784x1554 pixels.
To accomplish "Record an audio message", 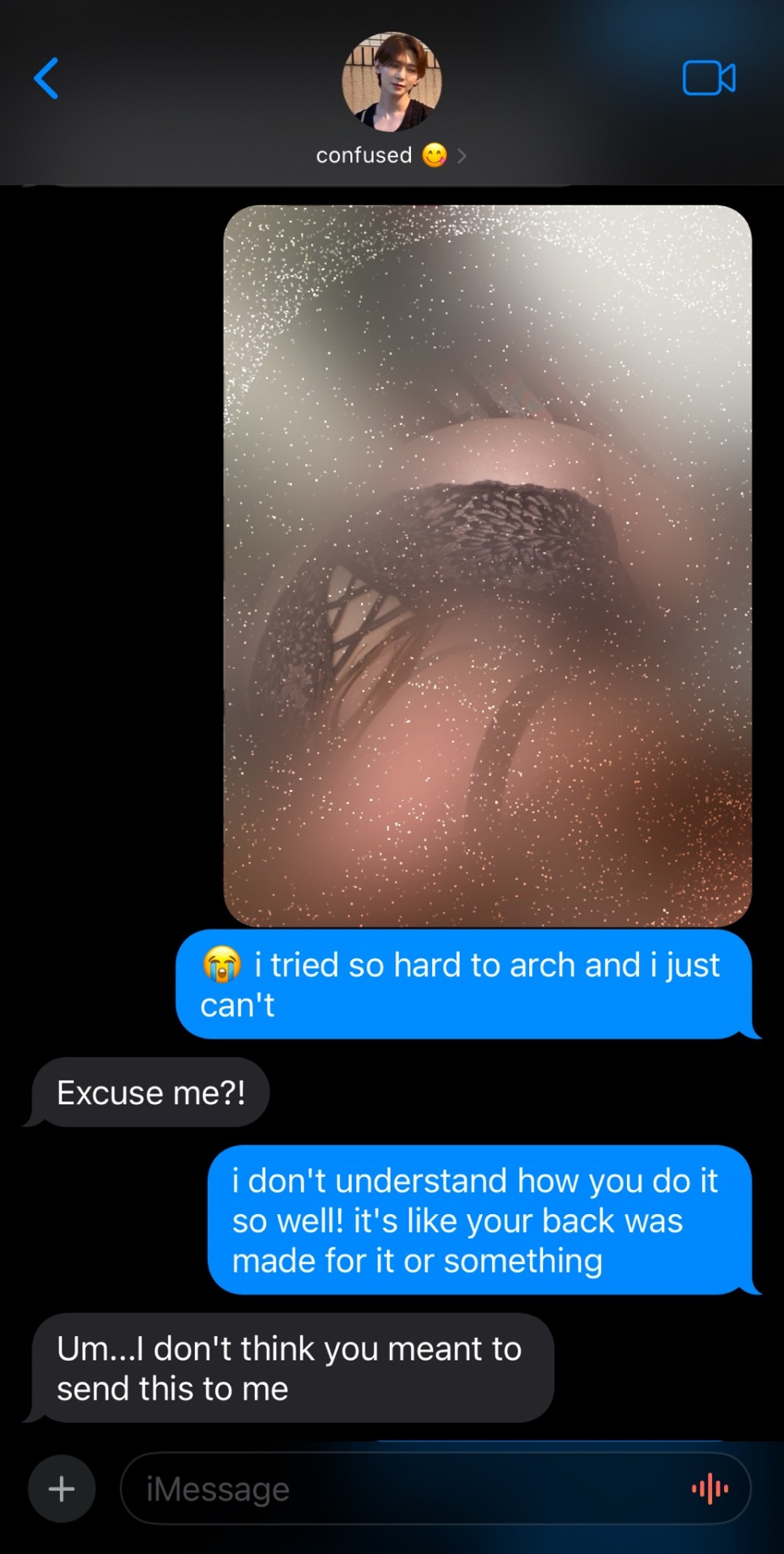I will point(710,1488).
